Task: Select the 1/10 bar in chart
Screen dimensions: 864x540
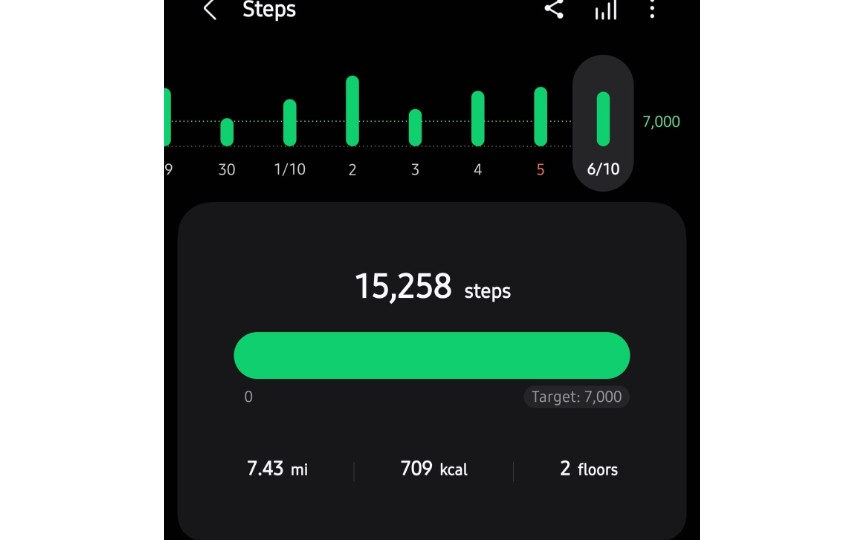Action: pyautogui.click(x=290, y=123)
